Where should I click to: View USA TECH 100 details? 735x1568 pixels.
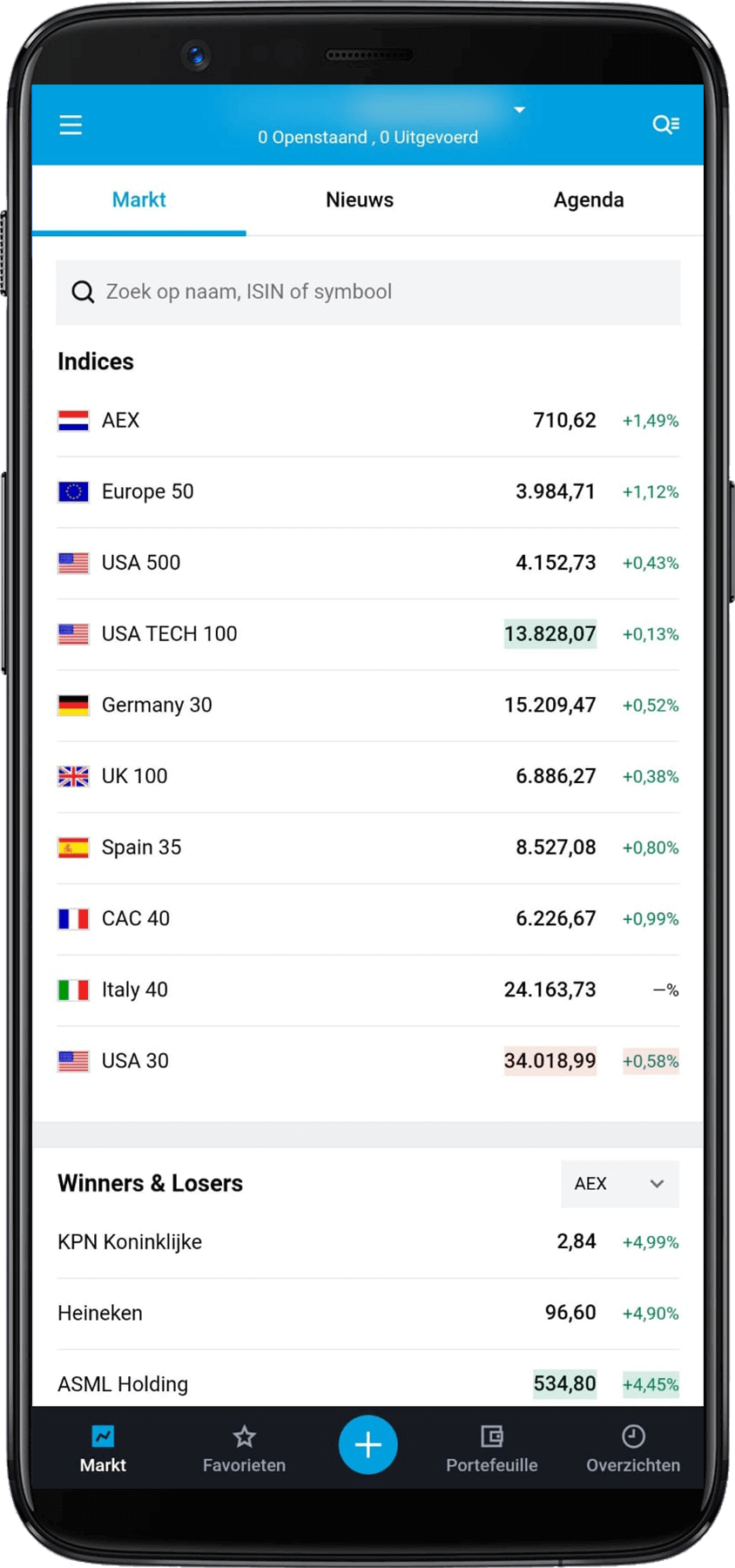[367, 634]
